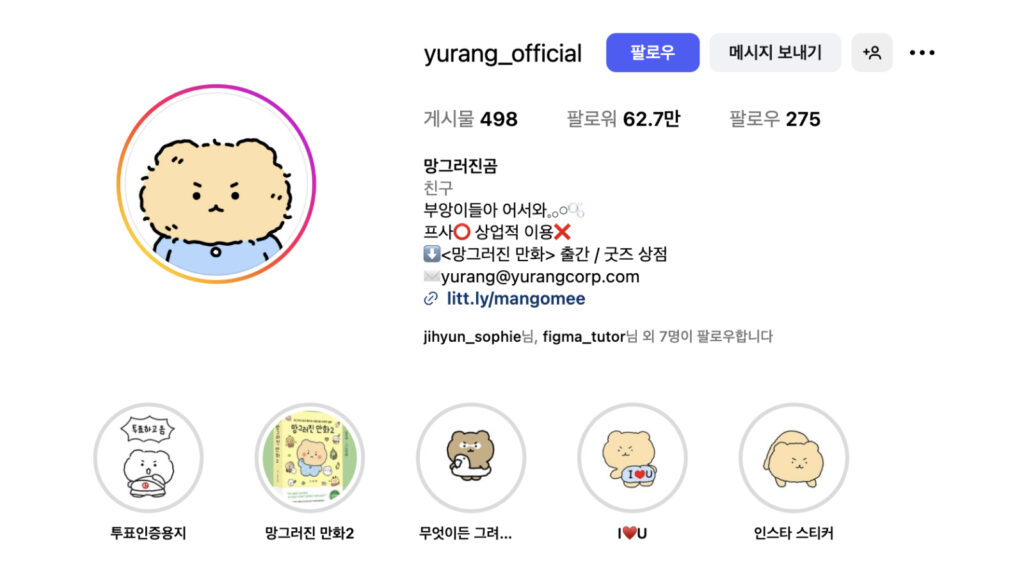Open the litt.ly/mangomee link
Screen dimensions: 1024x576
click(x=515, y=298)
